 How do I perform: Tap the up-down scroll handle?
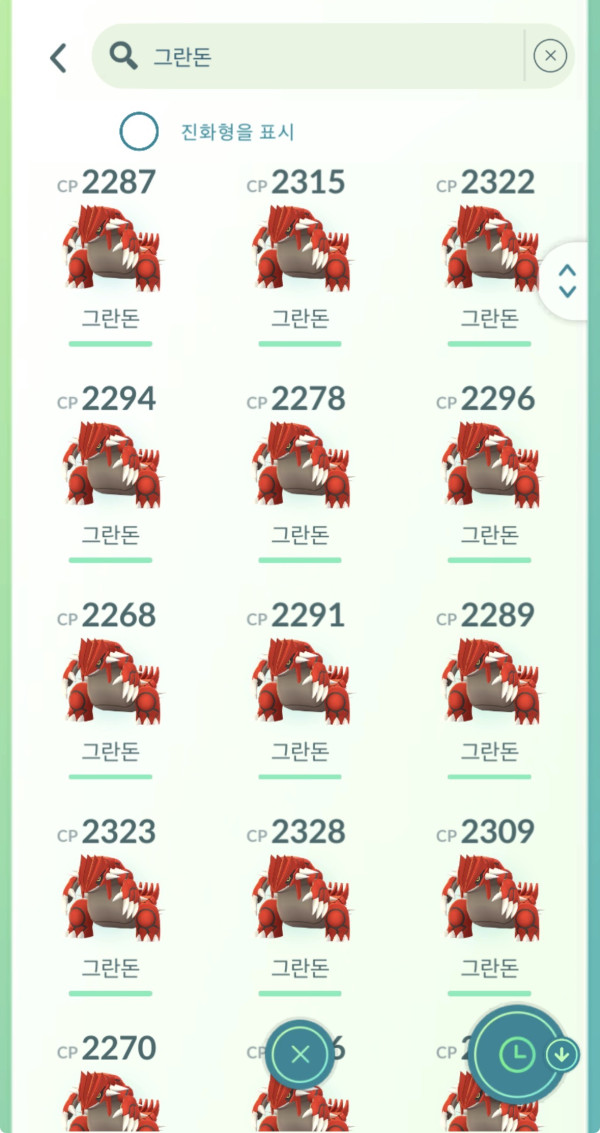coord(567,281)
